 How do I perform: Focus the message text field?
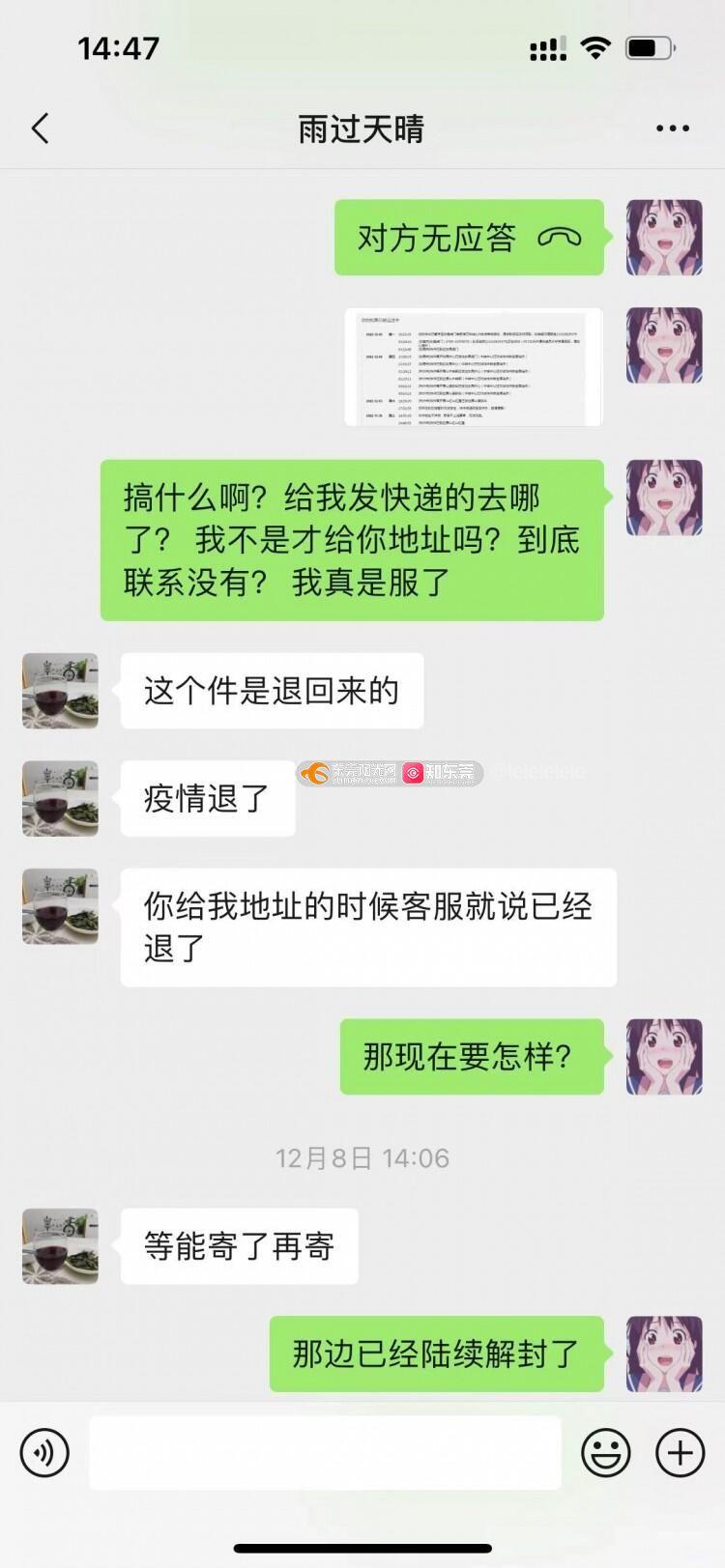[x=325, y=1452]
